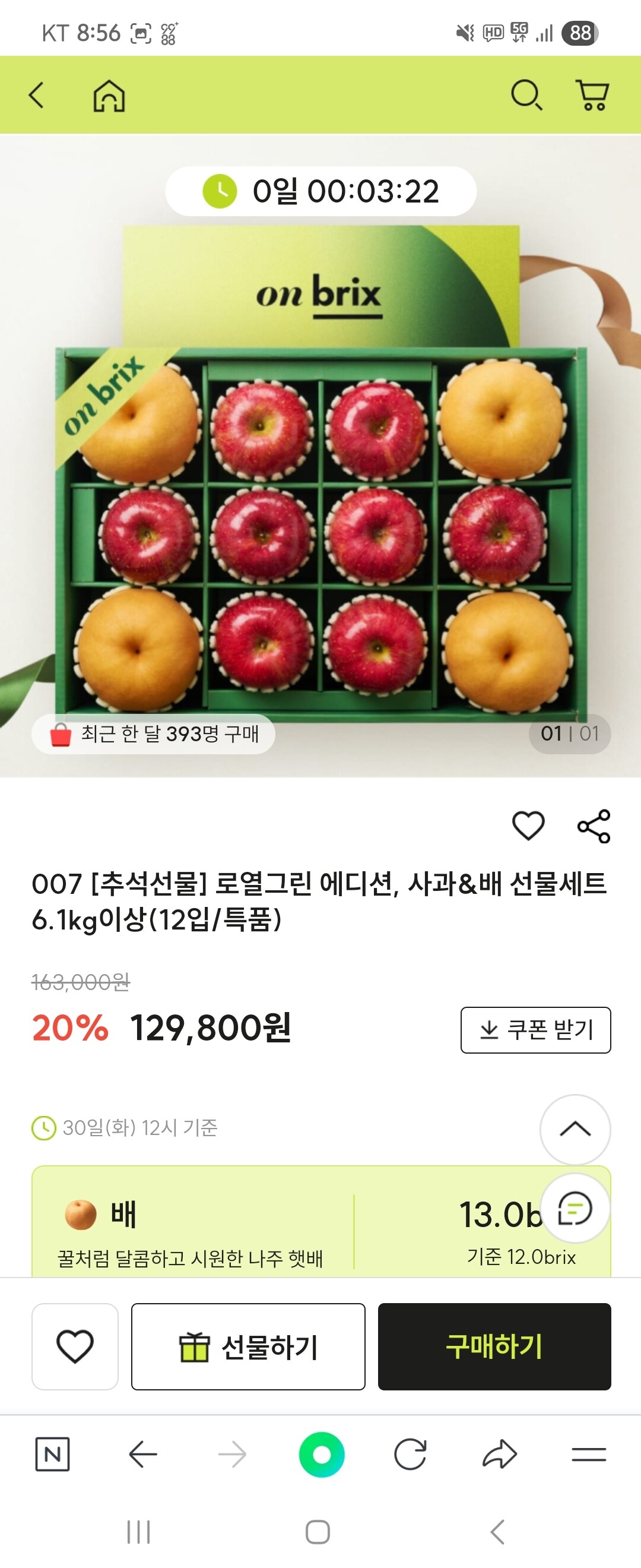Go to previous page in browser
The height and width of the screenshot is (1568, 641).
click(x=143, y=1454)
